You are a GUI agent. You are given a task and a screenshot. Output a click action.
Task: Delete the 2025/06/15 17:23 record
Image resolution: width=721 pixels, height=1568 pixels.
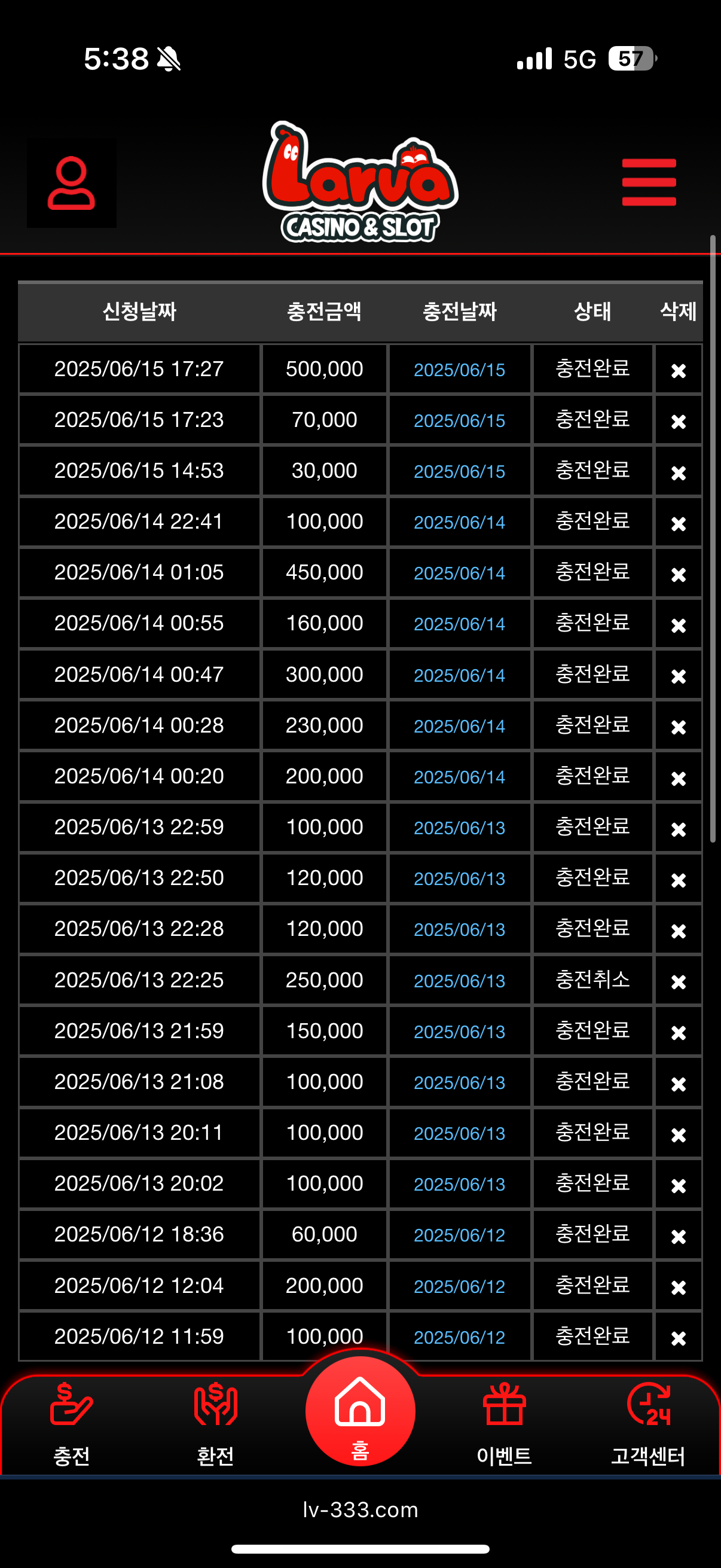tap(679, 421)
